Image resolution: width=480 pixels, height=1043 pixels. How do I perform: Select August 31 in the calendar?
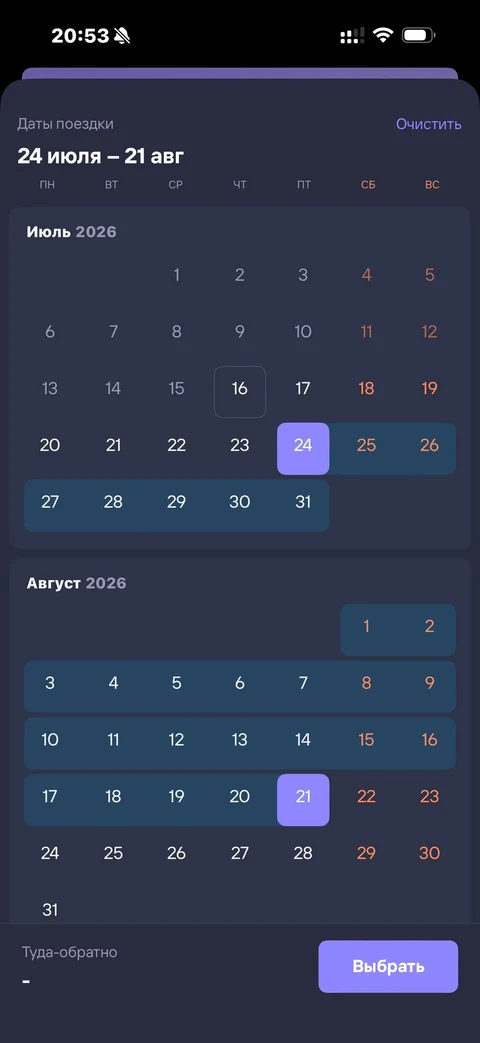pos(50,909)
